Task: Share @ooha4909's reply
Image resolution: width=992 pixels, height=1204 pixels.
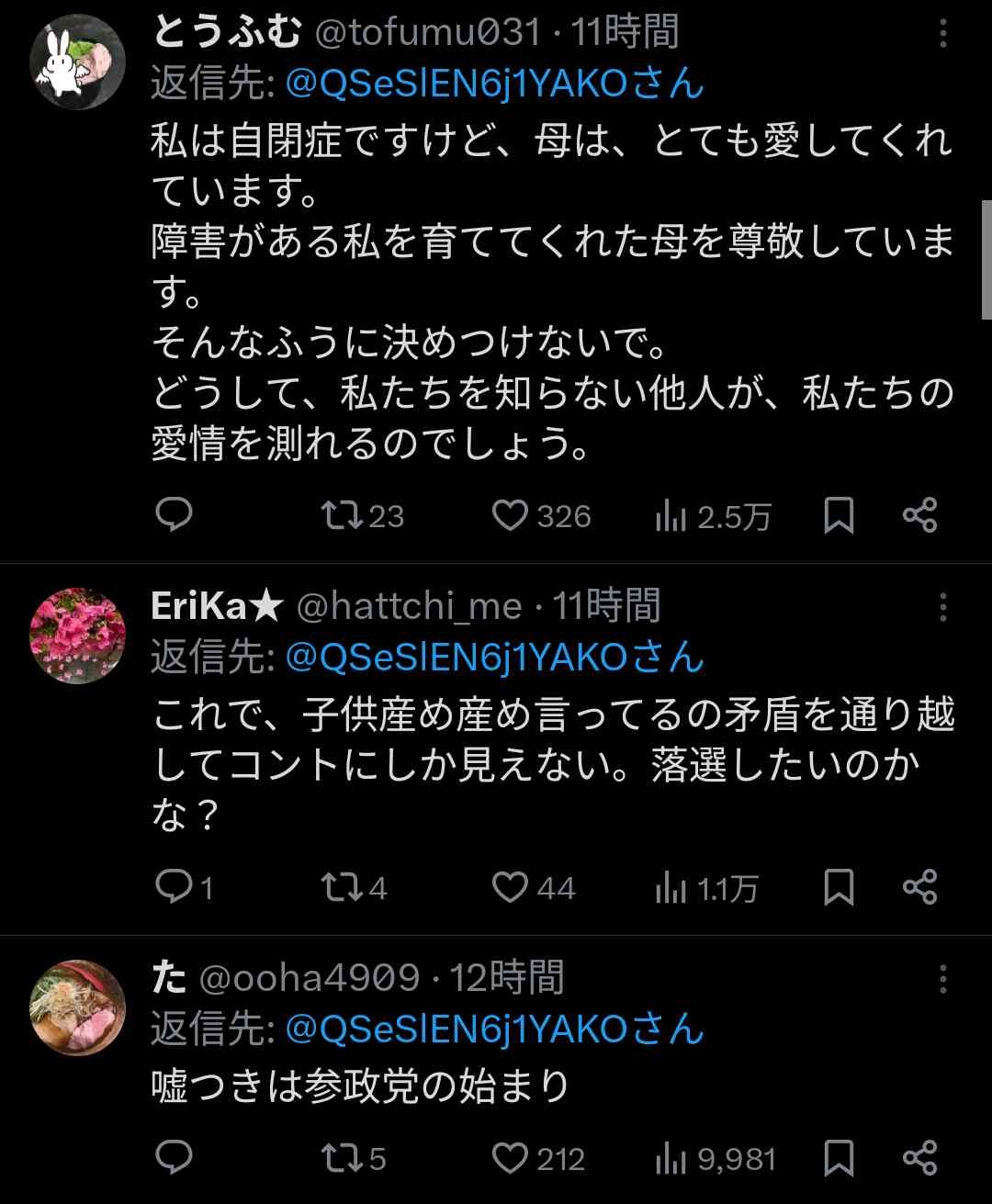Action: (919, 1158)
